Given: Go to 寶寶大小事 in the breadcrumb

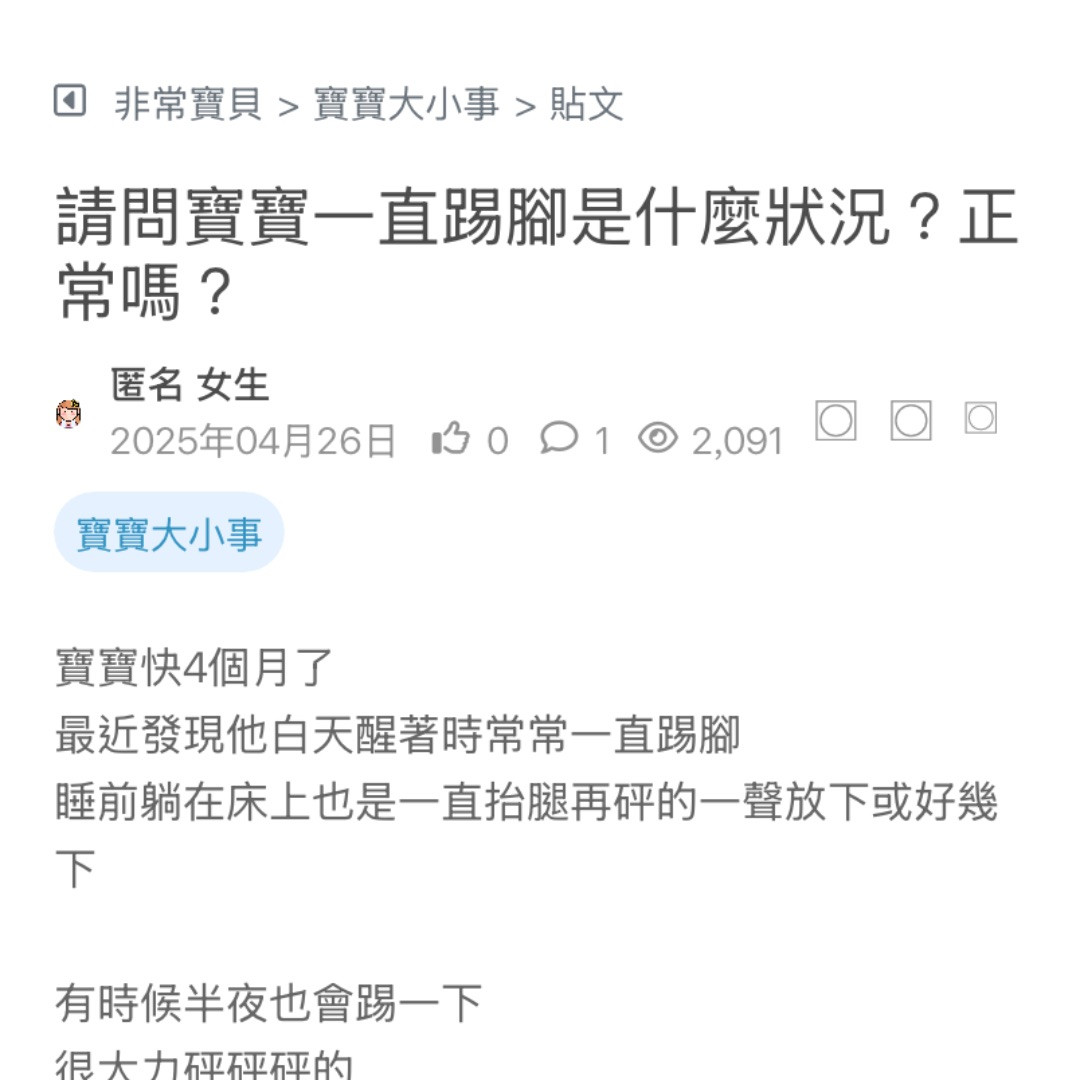Looking at the screenshot, I should (406, 104).
